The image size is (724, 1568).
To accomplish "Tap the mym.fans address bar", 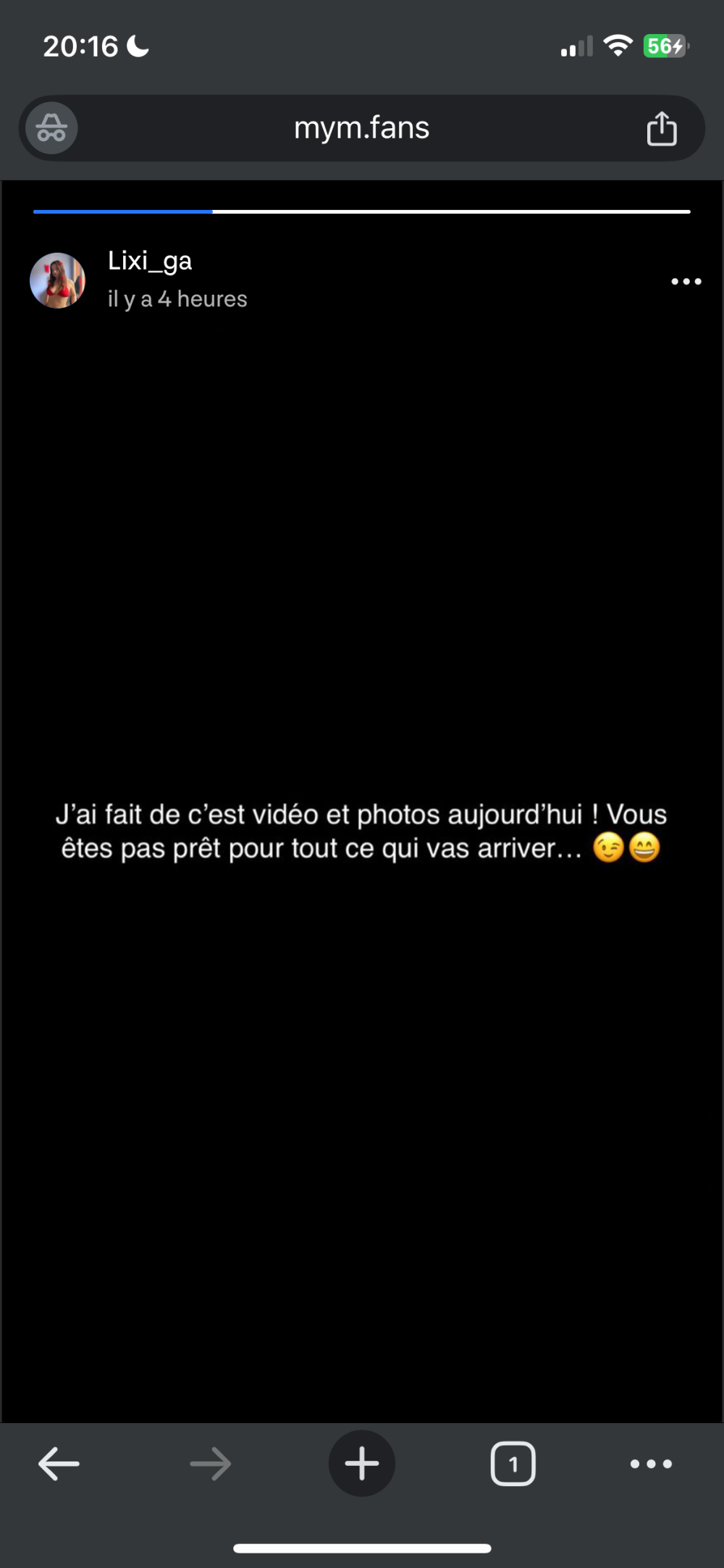I will [361, 128].
